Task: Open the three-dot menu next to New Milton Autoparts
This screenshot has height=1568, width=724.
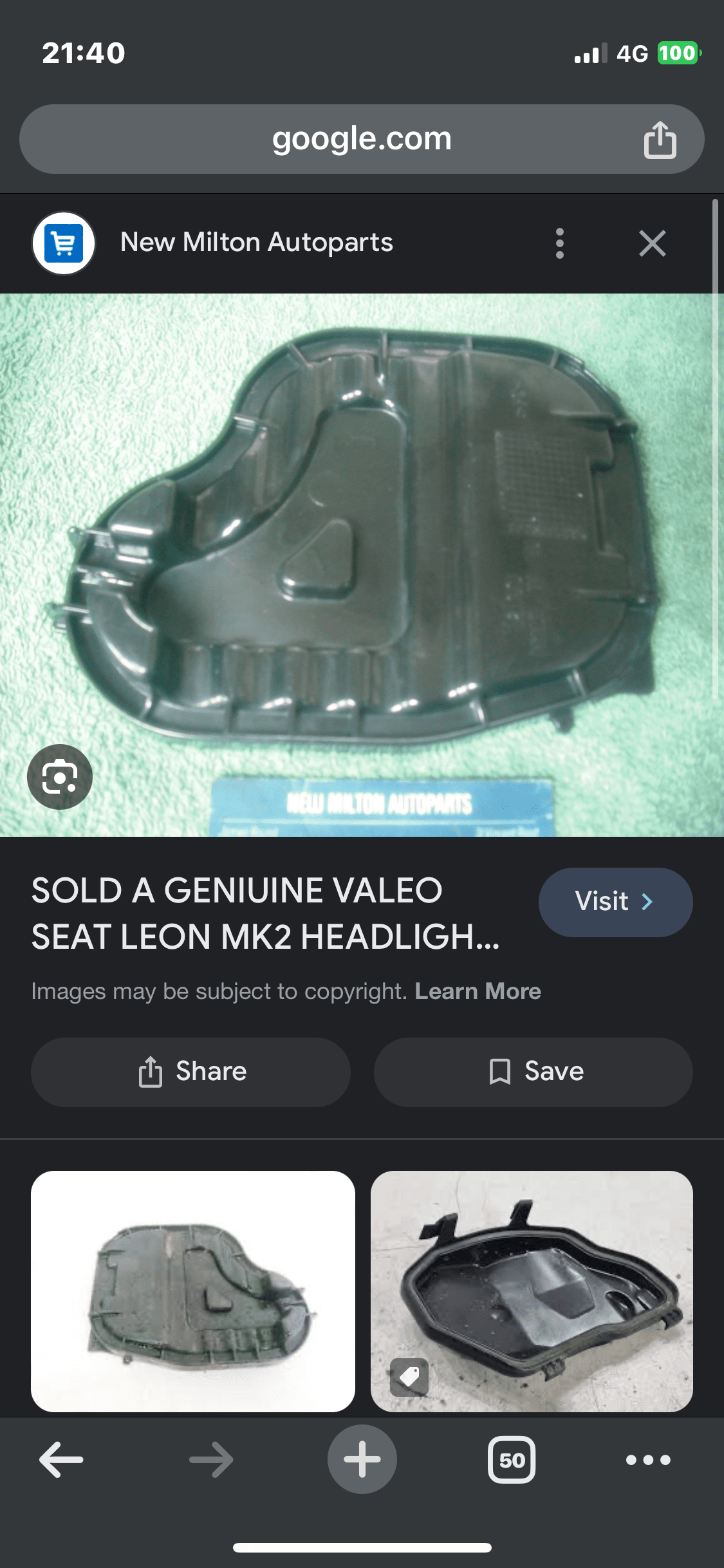Action: (559, 243)
